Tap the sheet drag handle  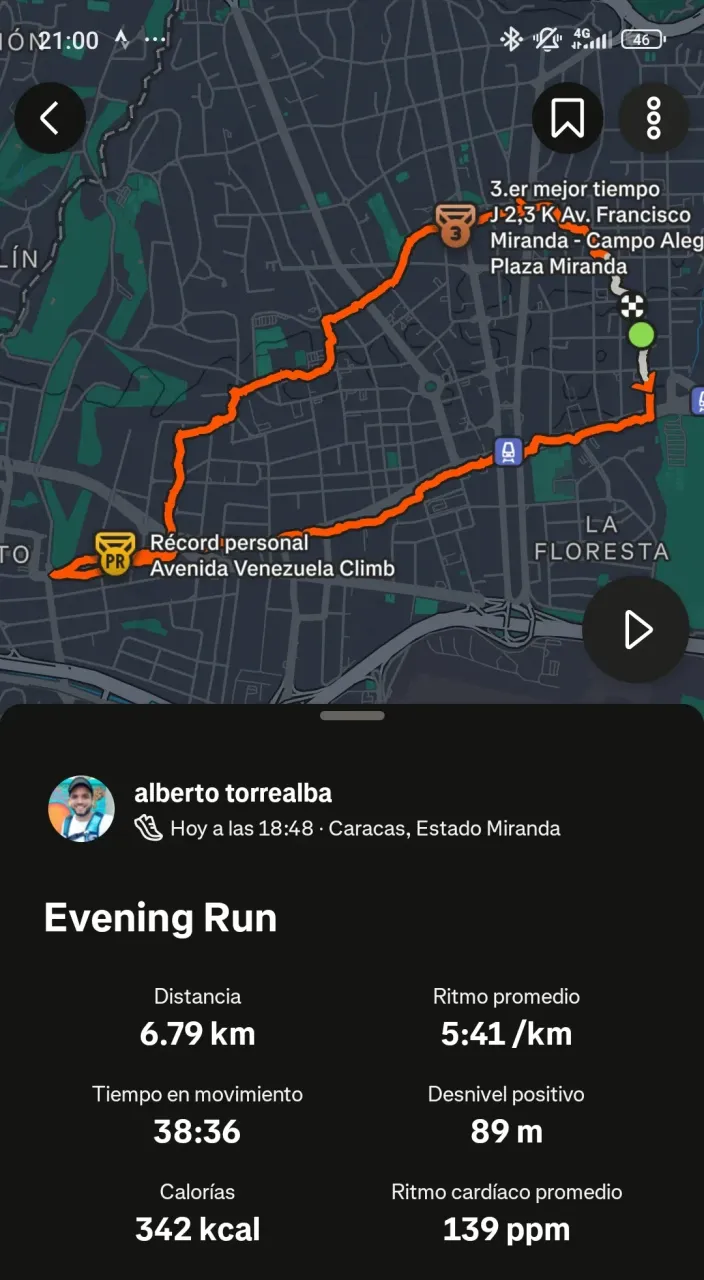click(x=352, y=716)
